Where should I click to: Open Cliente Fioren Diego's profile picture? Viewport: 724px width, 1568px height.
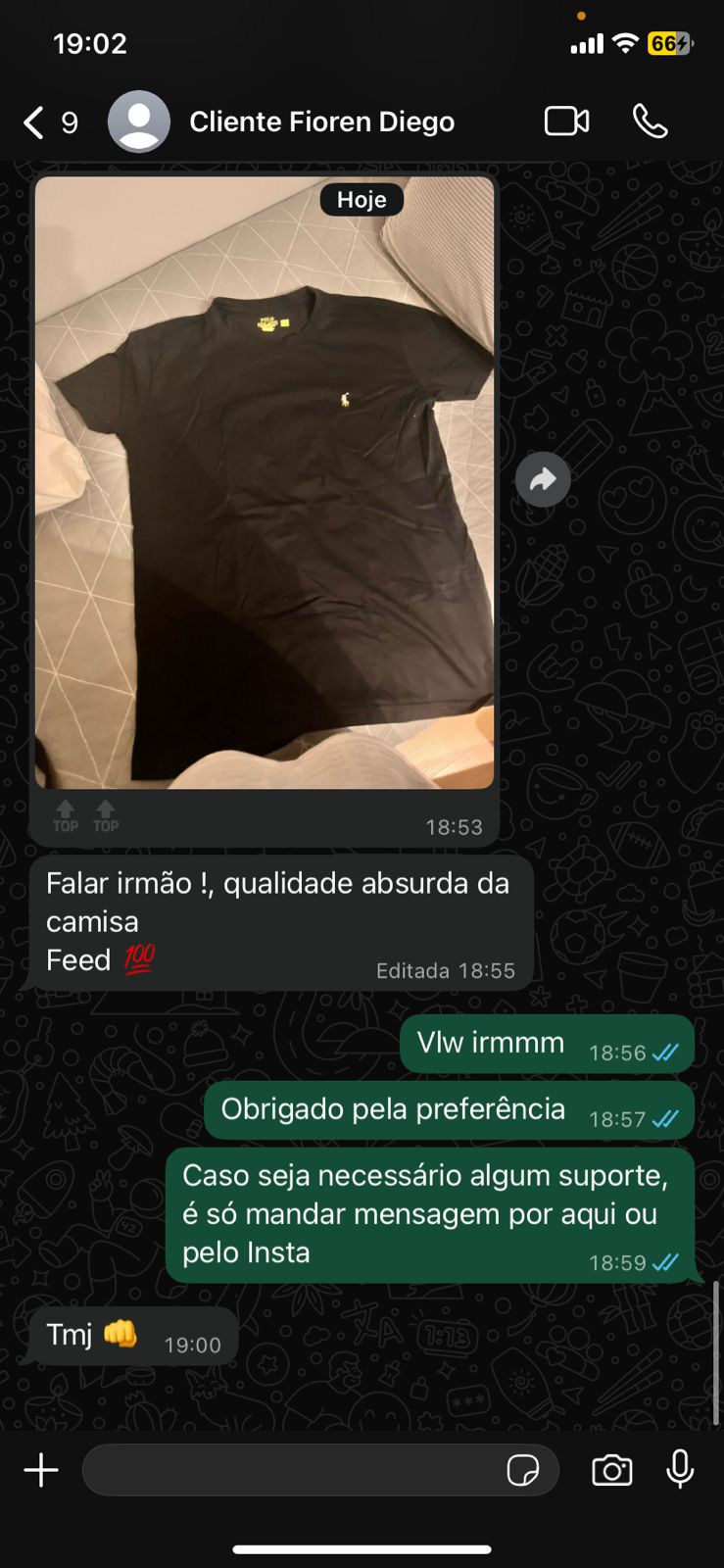pyautogui.click(x=140, y=121)
